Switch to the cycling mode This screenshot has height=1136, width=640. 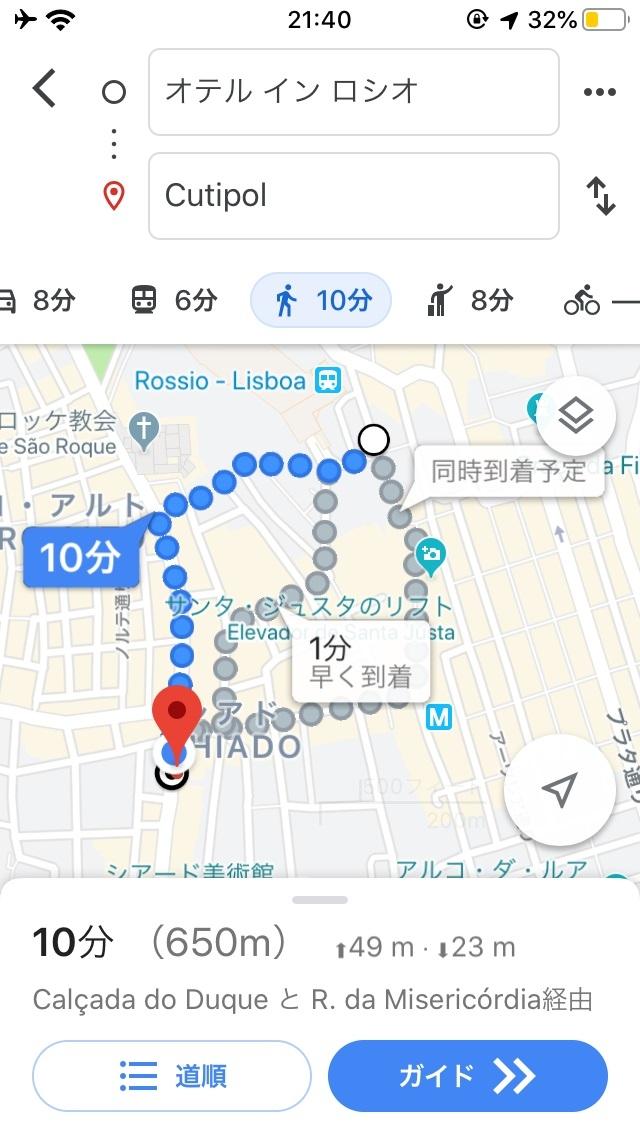tap(600, 300)
